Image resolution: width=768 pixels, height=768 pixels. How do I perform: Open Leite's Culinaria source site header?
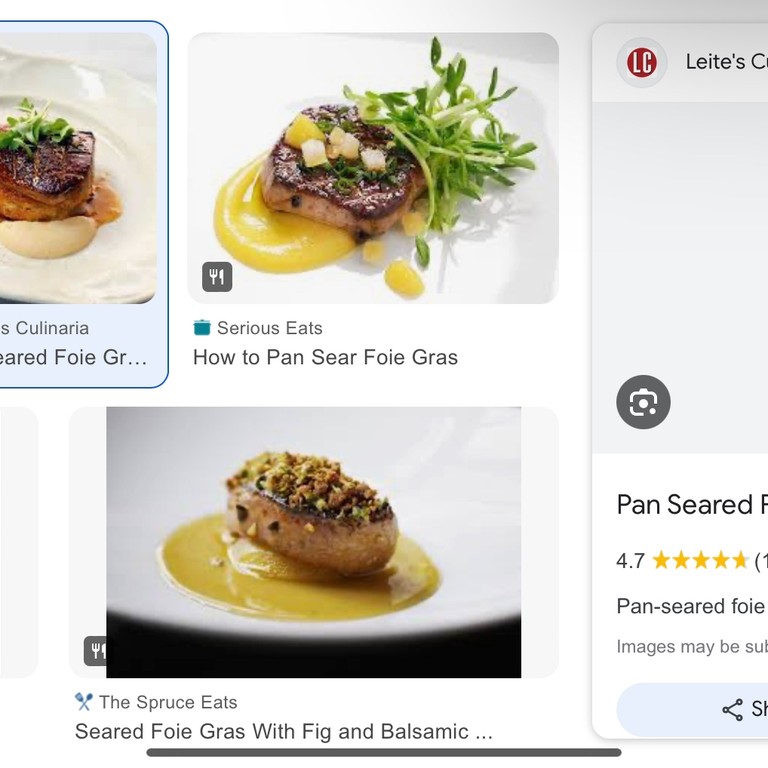pyautogui.click(x=700, y=62)
